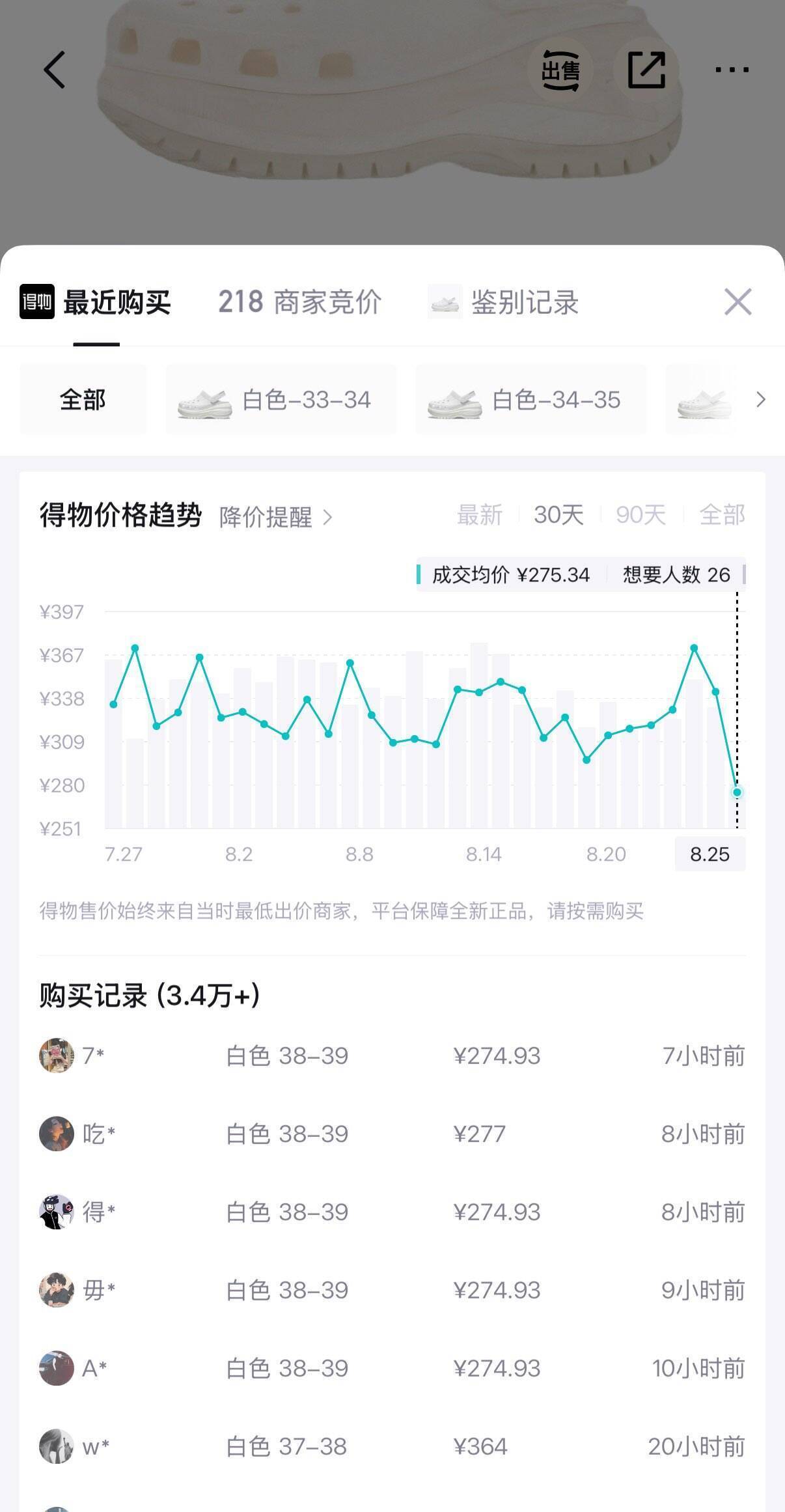Switch to the 鉴别记录 tab
The height and width of the screenshot is (1512, 785).
[504, 302]
